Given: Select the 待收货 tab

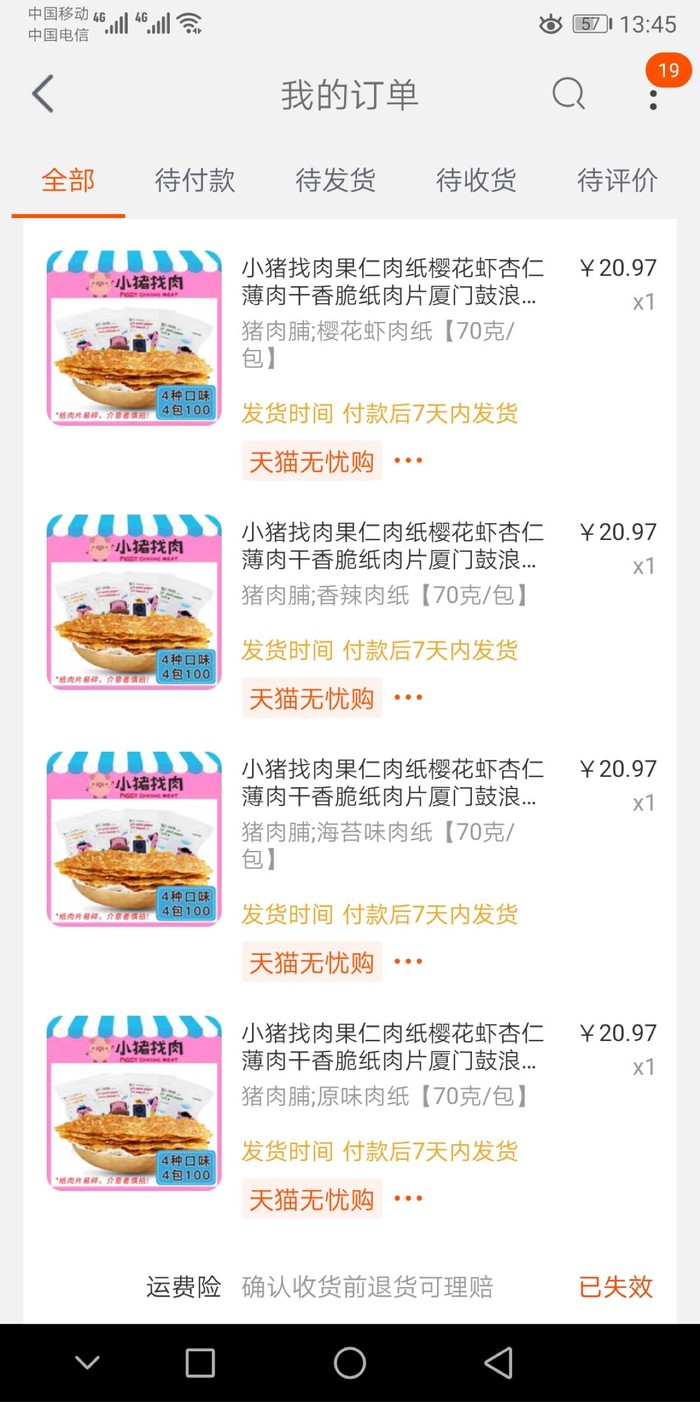Looking at the screenshot, I should (476, 181).
